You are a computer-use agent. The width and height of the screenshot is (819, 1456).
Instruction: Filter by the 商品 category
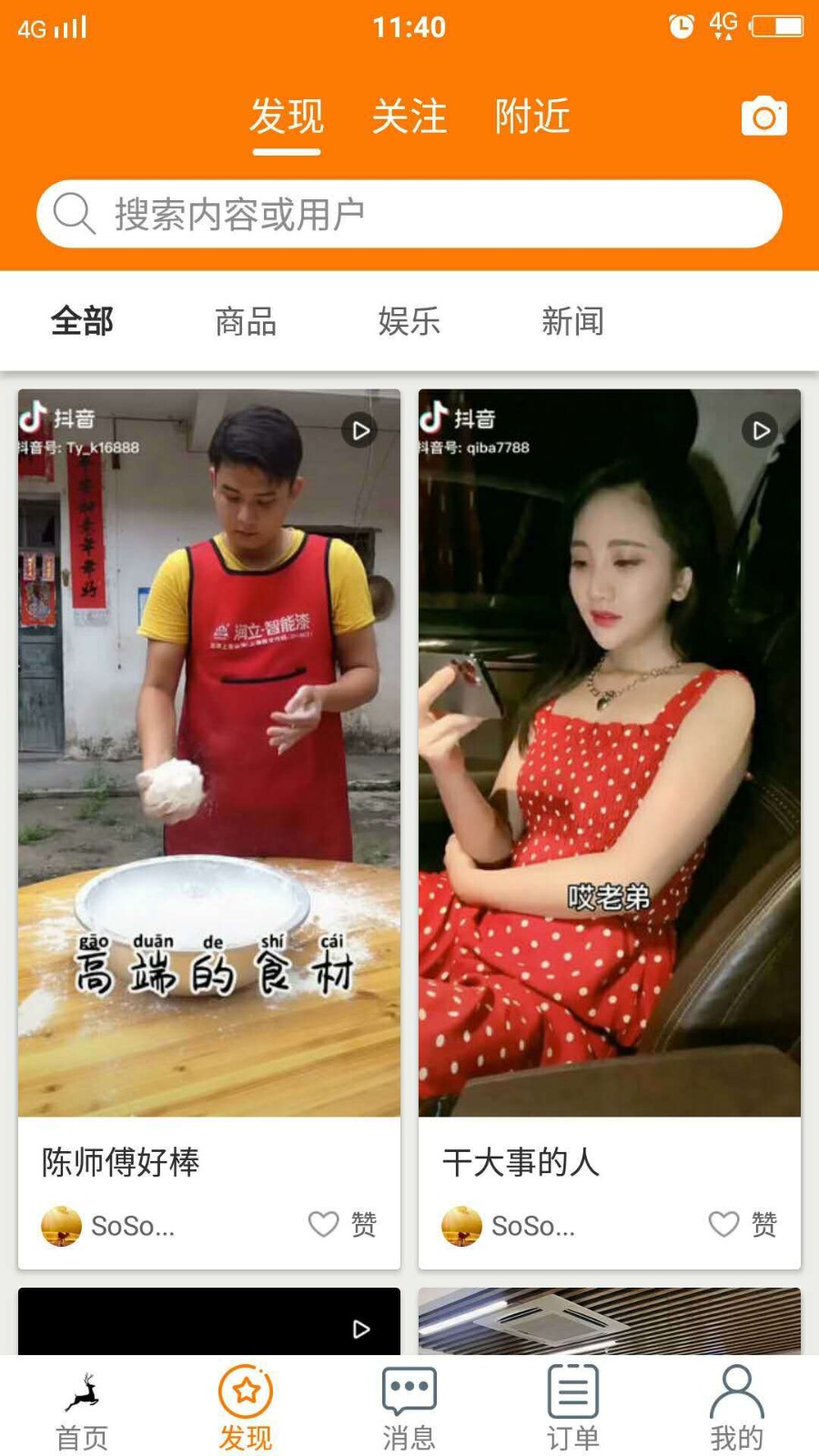246,321
